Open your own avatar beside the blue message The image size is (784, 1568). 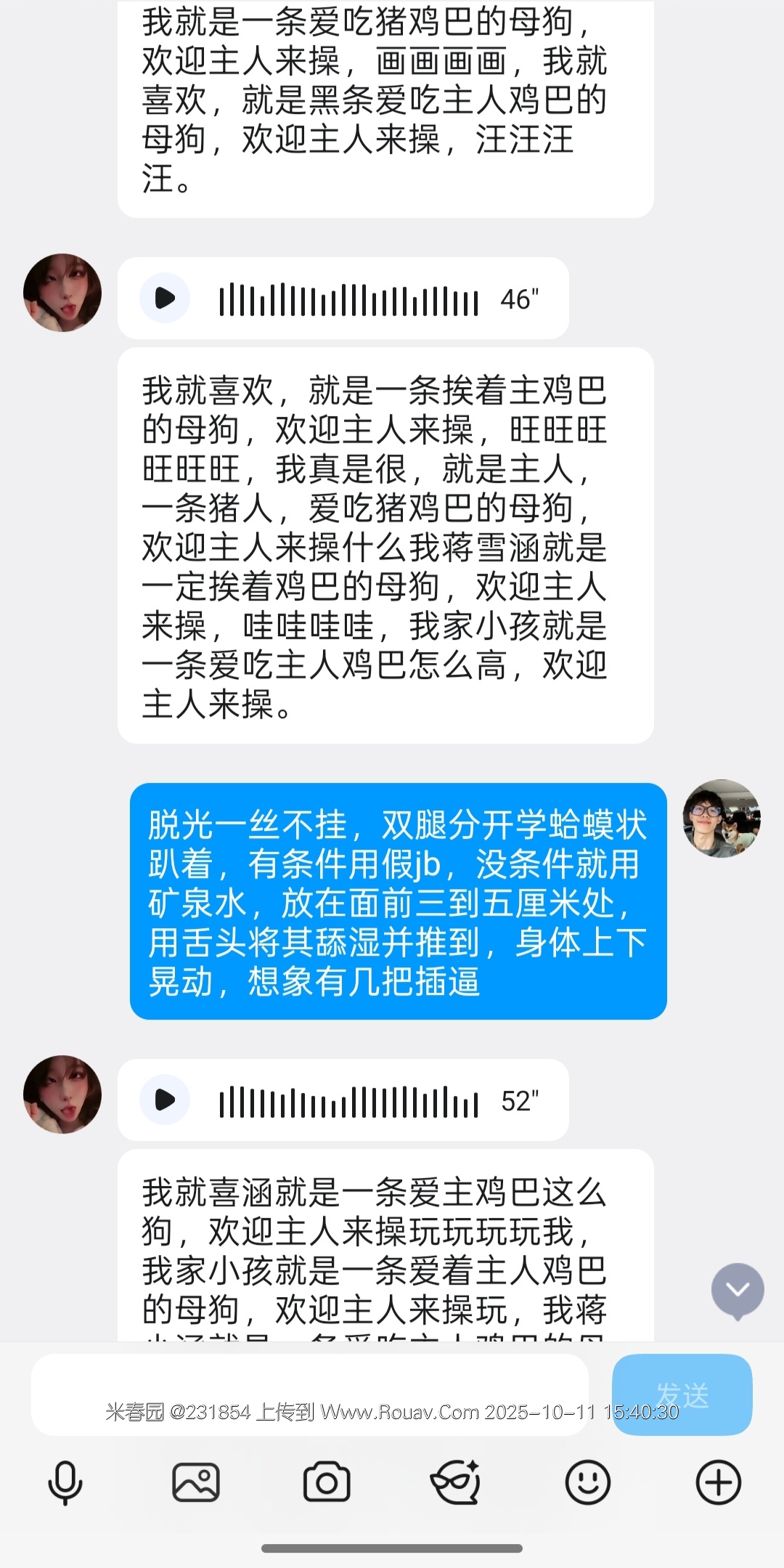(722, 818)
